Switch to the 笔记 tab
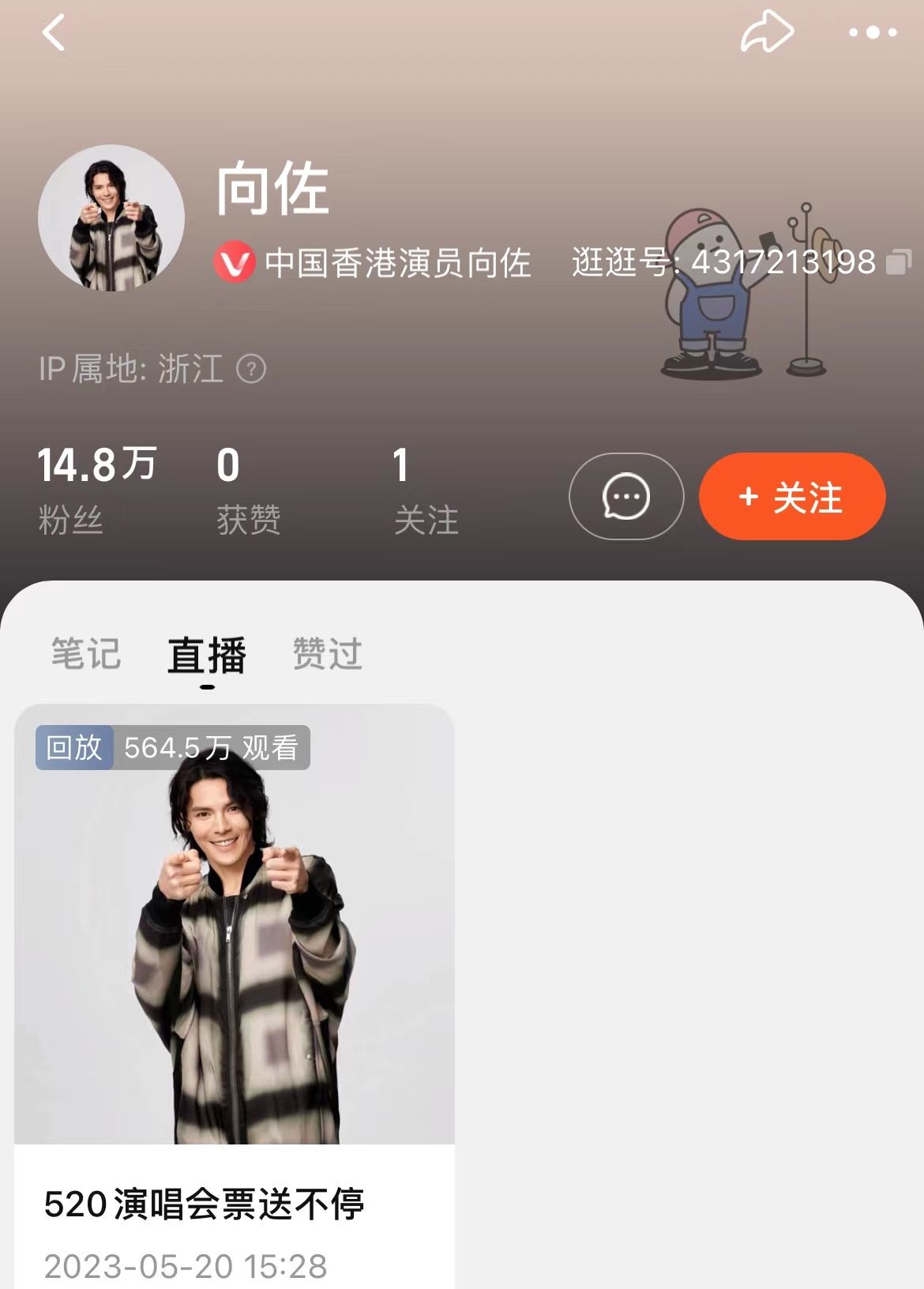This screenshot has height=1289, width=924. 86,654
